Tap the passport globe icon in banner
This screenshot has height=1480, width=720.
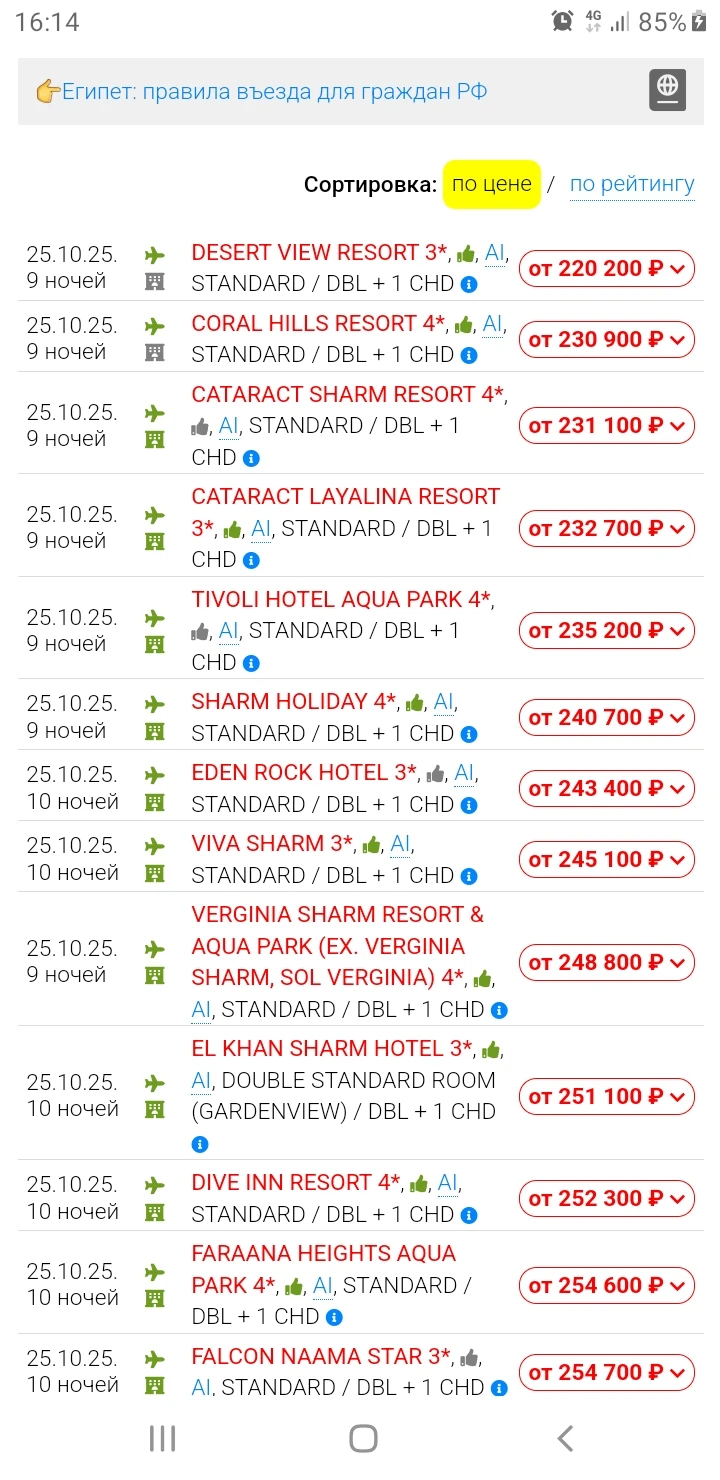coord(667,90)
